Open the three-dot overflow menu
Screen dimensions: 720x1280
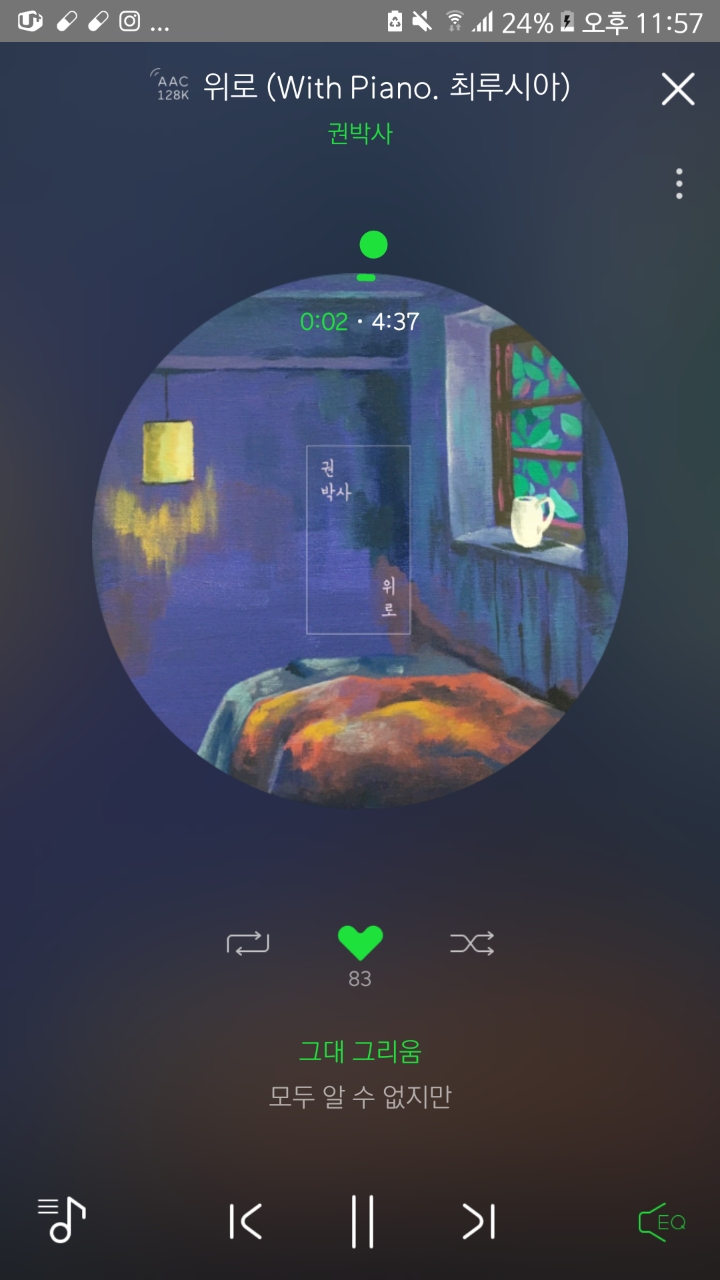coord(679,184)
